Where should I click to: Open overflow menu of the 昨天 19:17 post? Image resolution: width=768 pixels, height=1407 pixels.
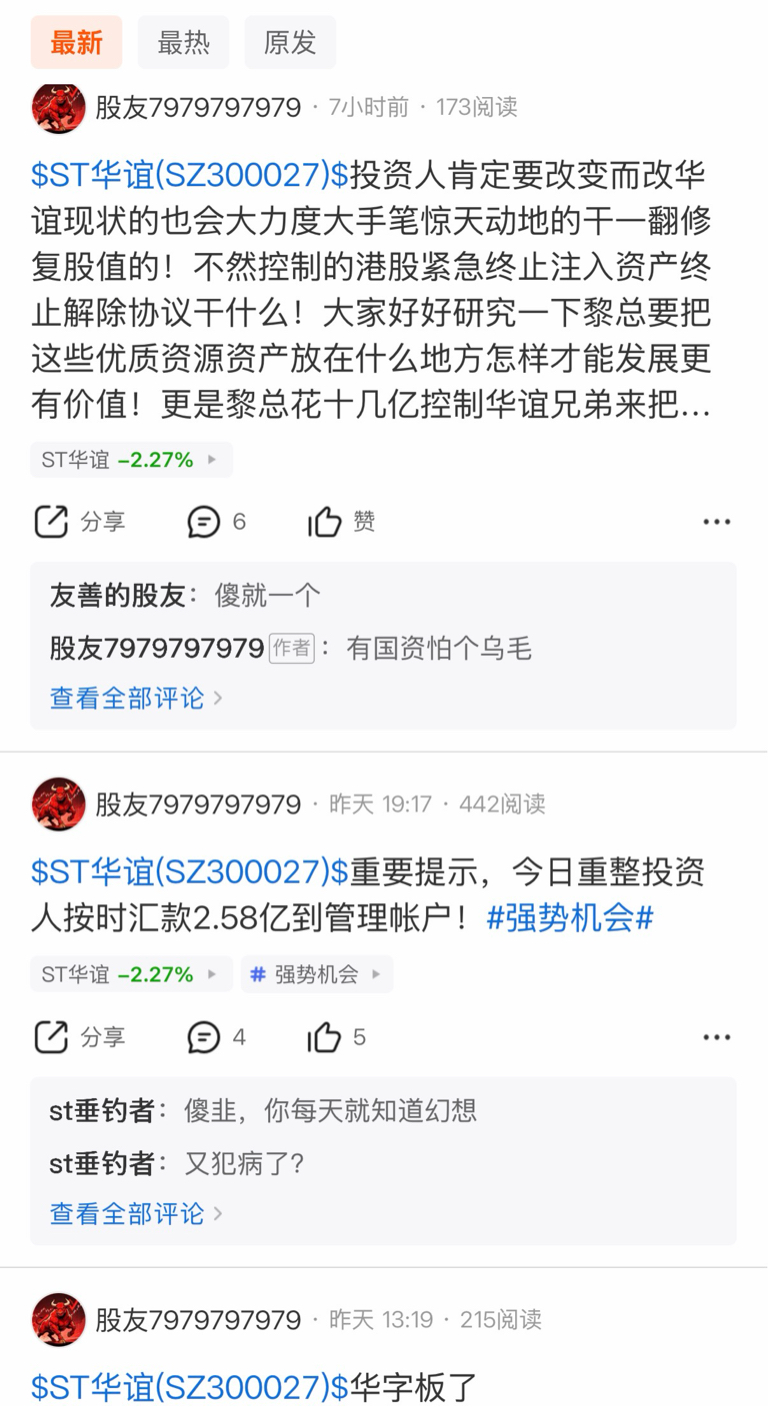717,1038
